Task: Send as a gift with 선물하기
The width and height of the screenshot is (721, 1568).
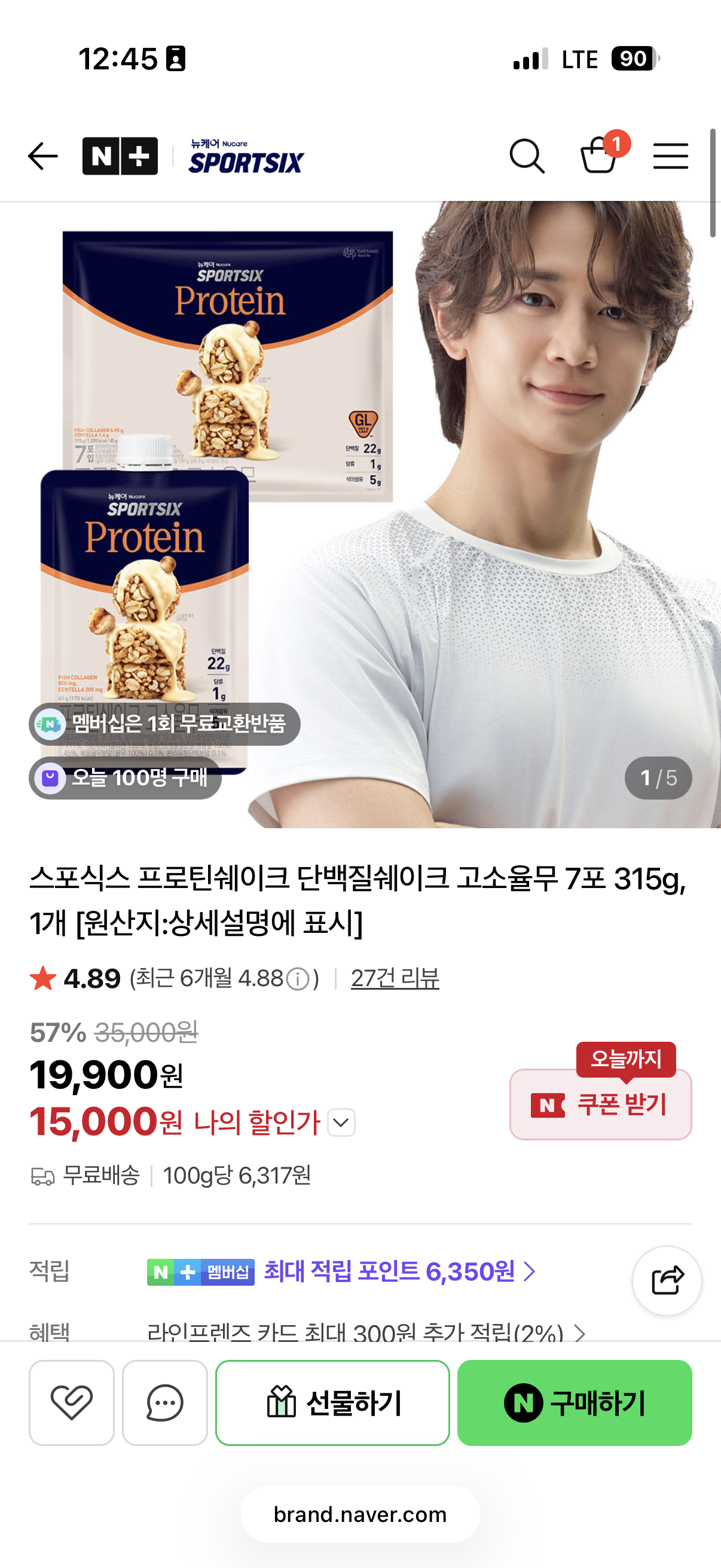Action: coord(333,1402)
